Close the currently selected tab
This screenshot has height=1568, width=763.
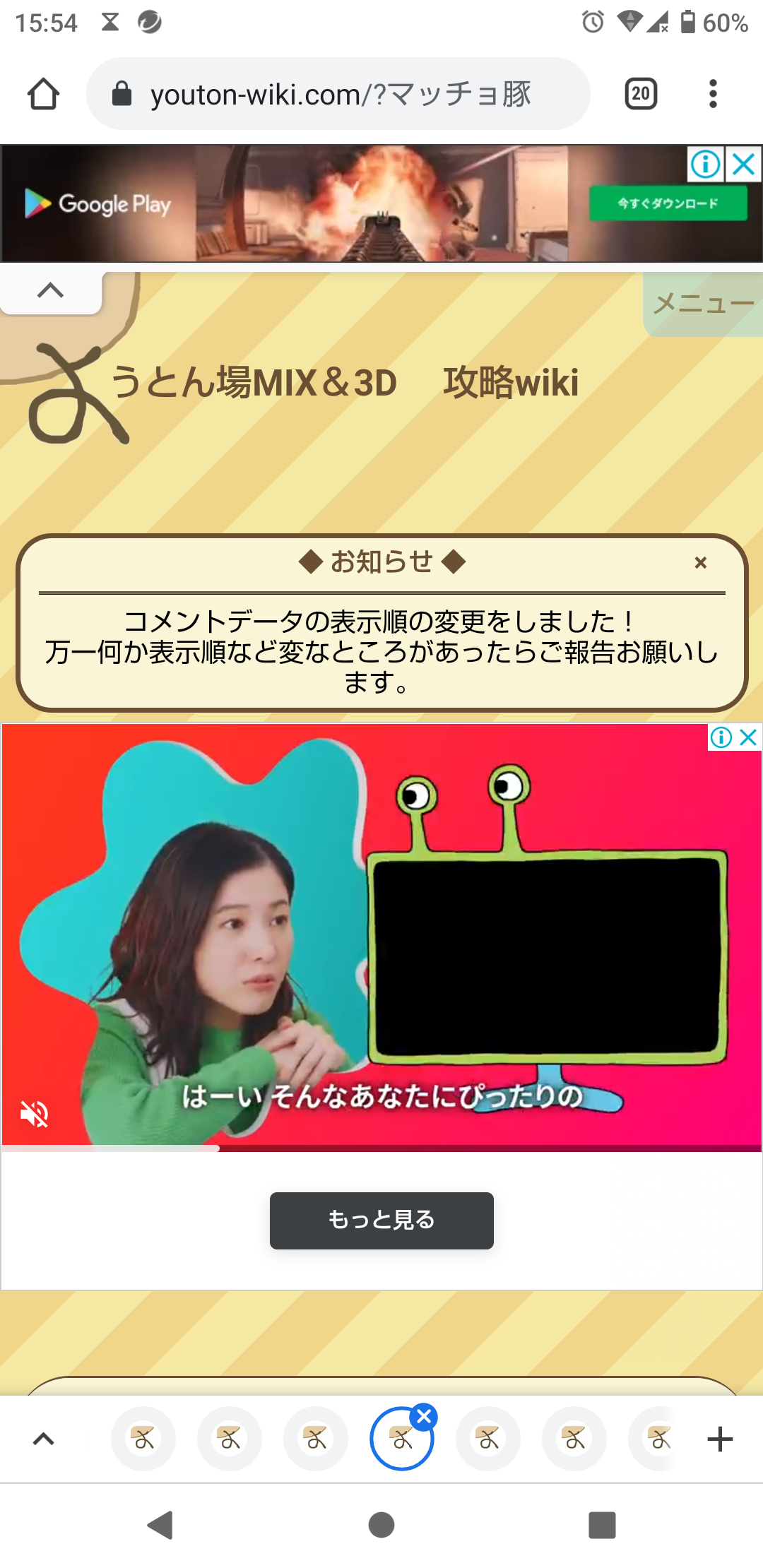(424, 1416)
